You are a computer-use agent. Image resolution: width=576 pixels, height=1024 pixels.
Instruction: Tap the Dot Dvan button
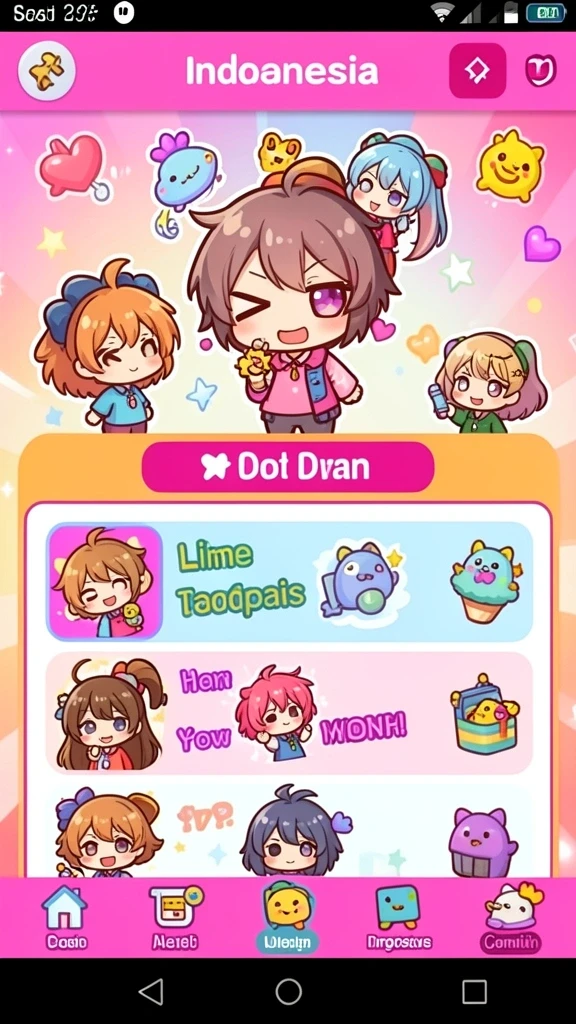point(288,467)
